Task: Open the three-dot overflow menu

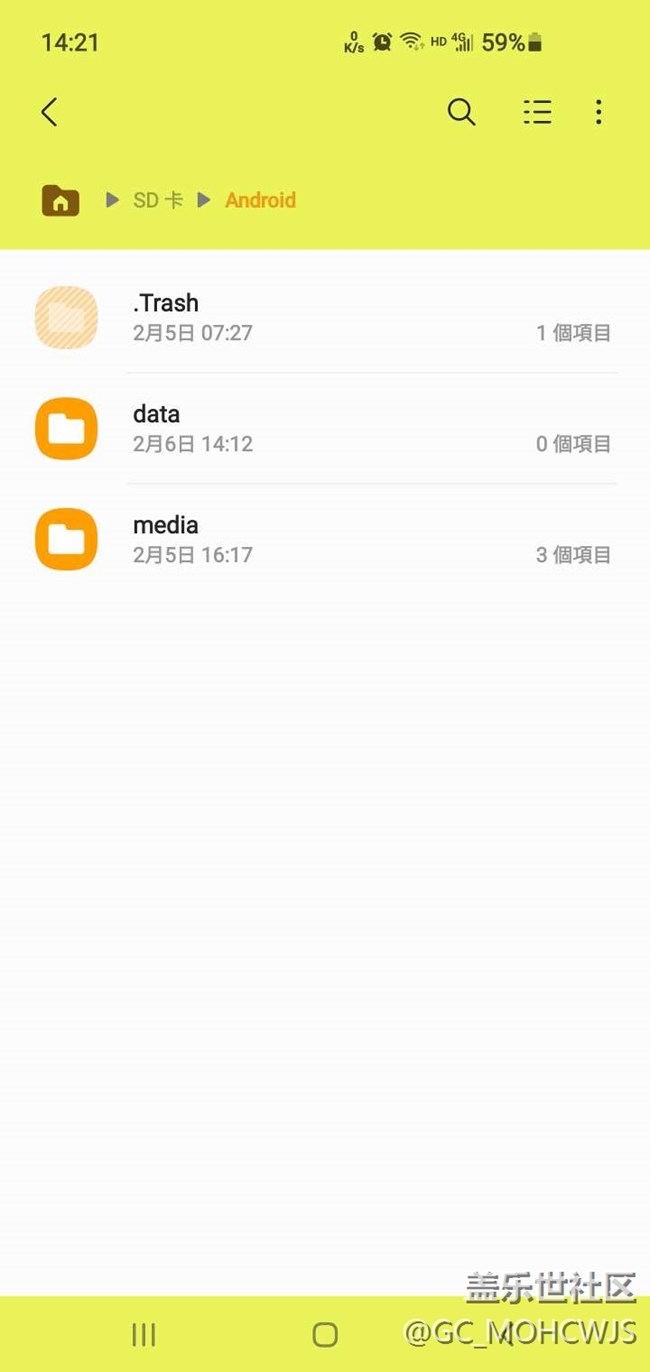Action: click(x=598, y=112)
